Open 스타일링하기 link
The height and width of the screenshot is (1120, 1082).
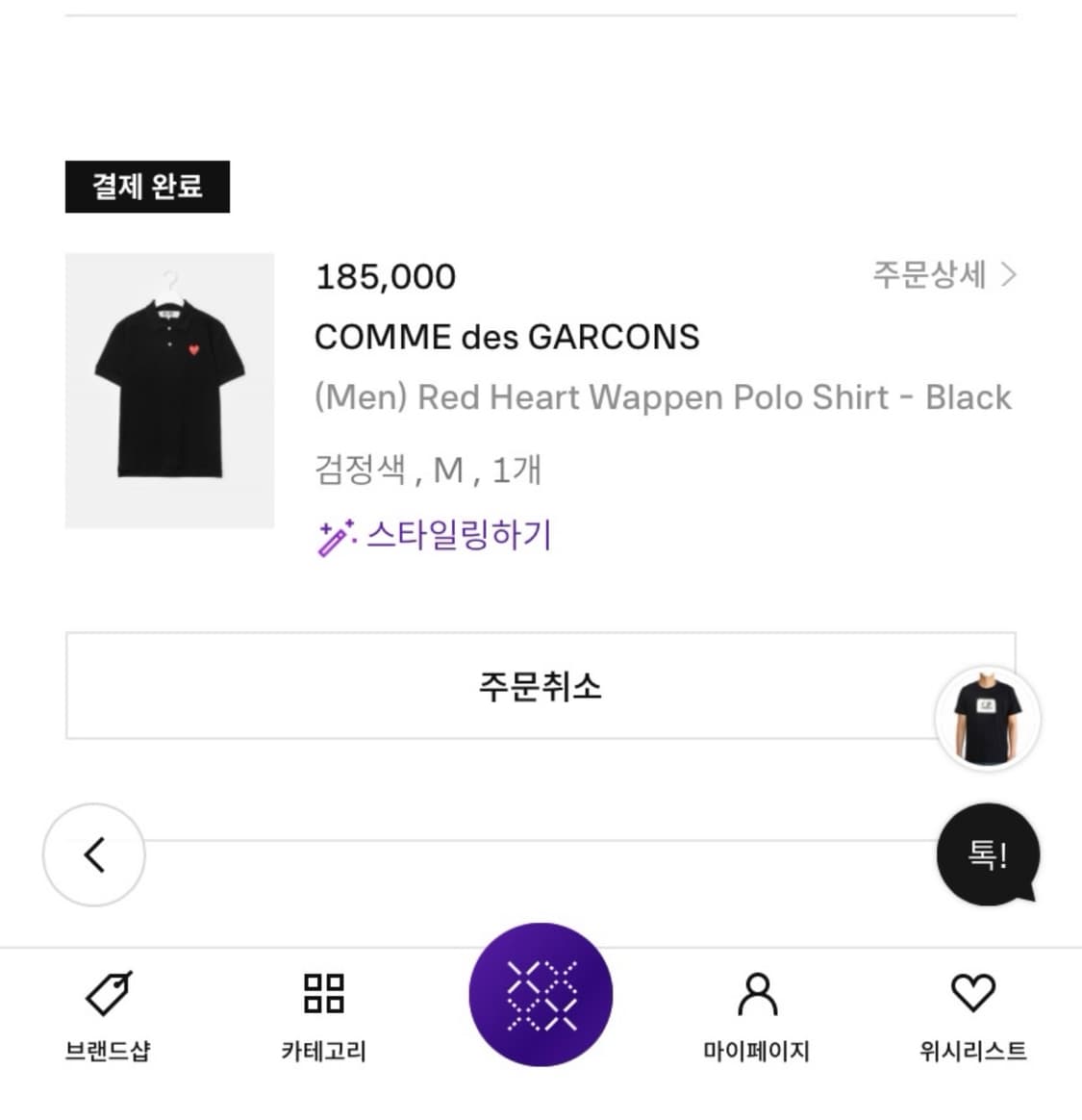point(460,536)
